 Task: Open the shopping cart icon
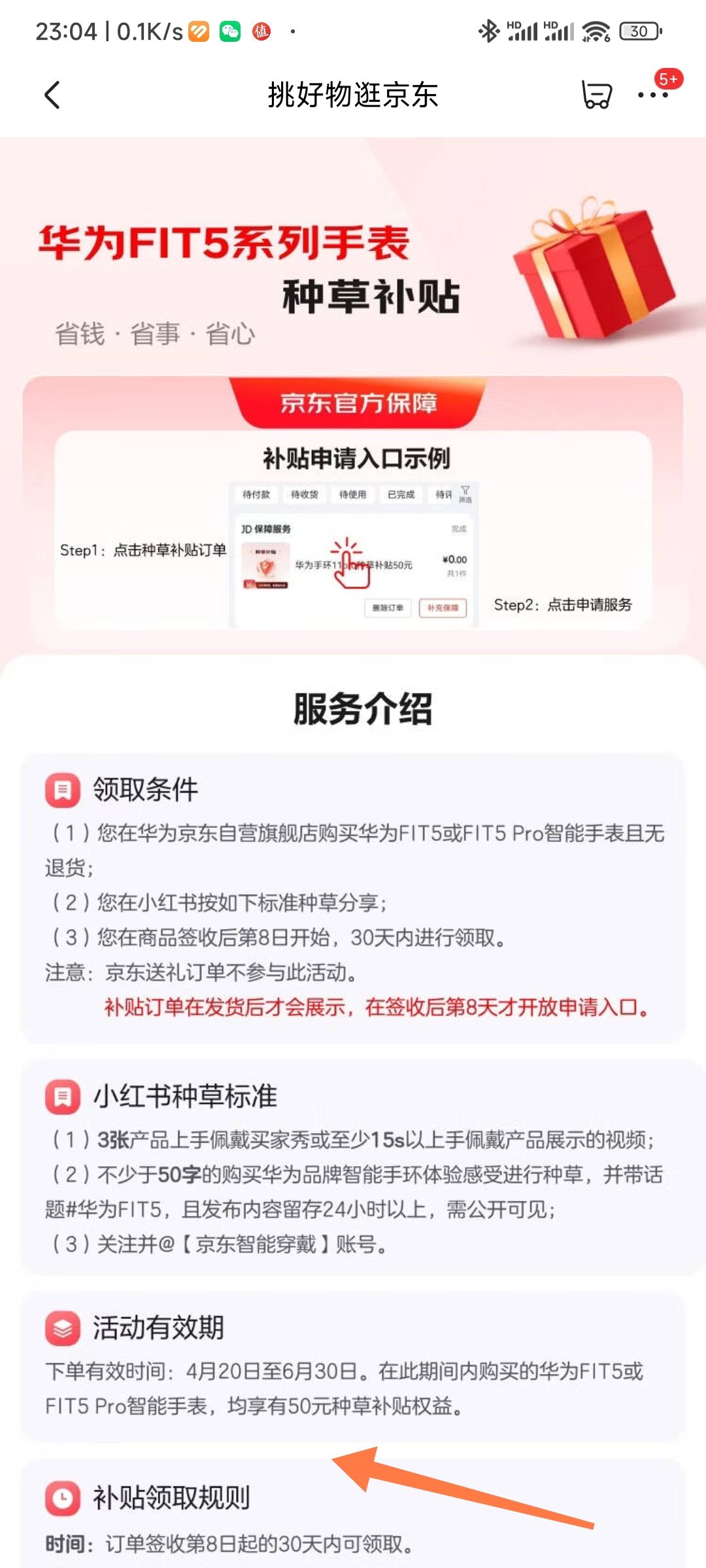(x=596, y=95)
